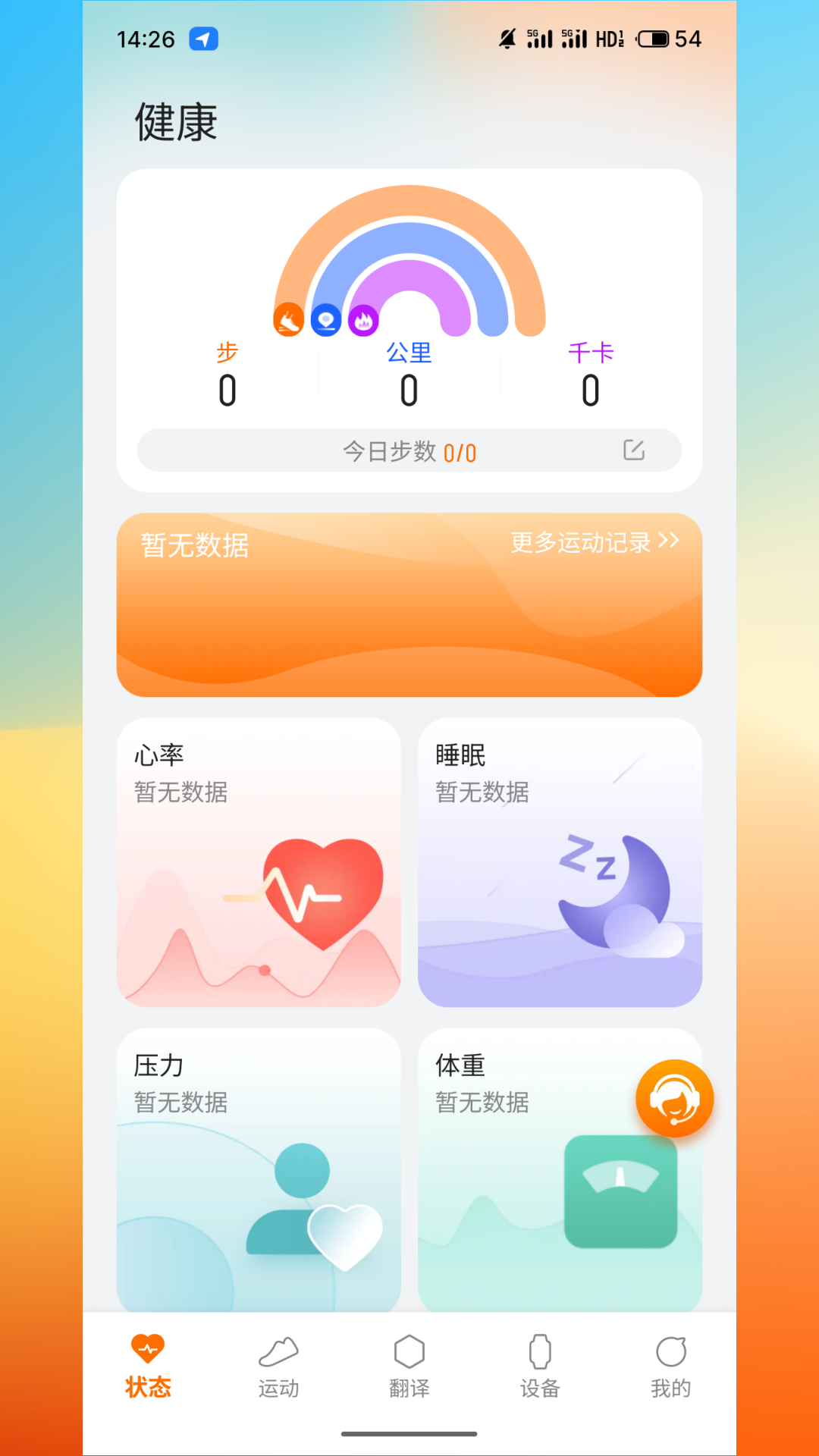
Task: Open the floating customer service icon
Action: pyautogui.click(x=674, y=1099)
